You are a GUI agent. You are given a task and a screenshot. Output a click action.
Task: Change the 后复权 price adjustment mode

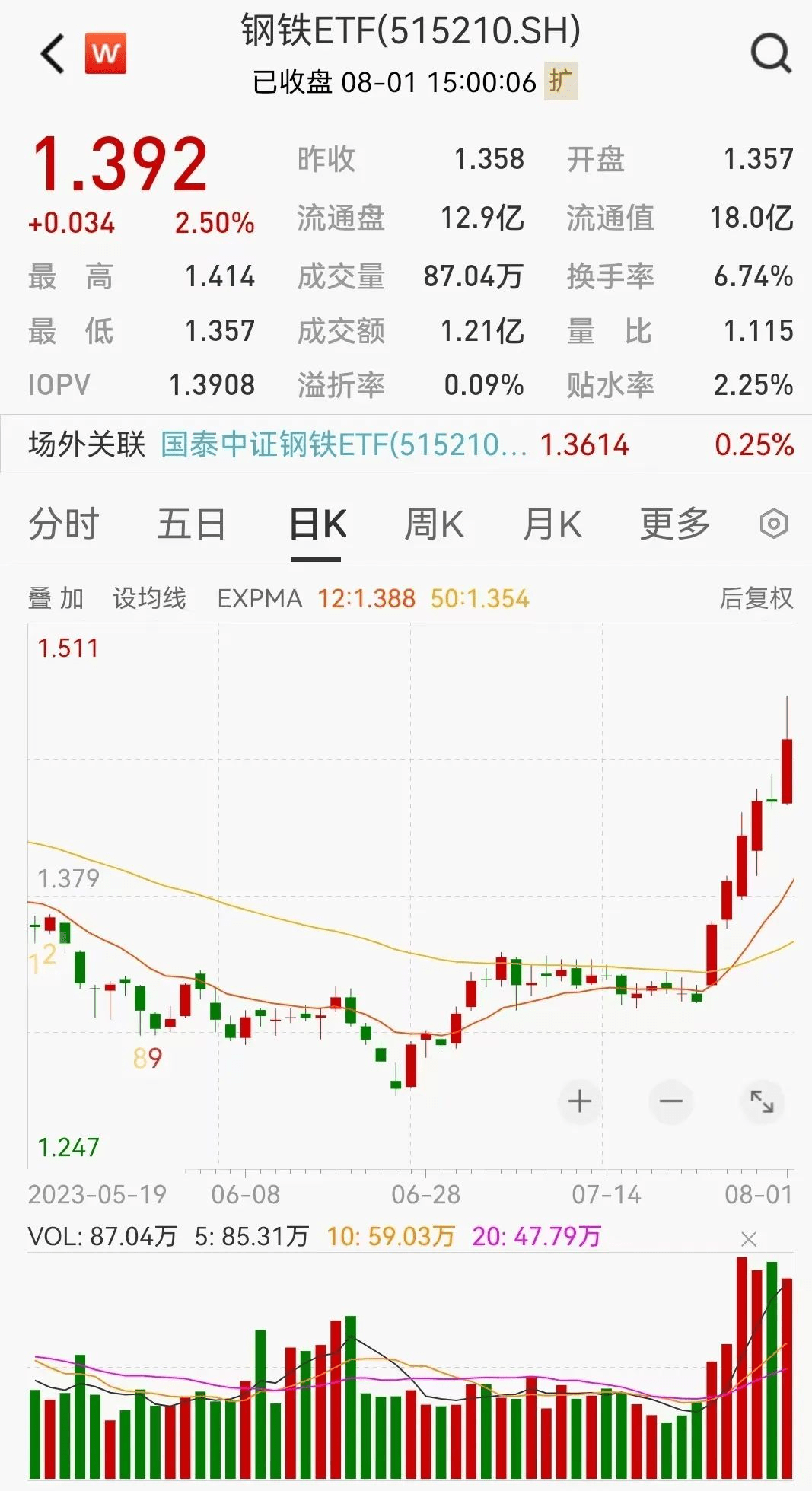click(x=756, y=598)
